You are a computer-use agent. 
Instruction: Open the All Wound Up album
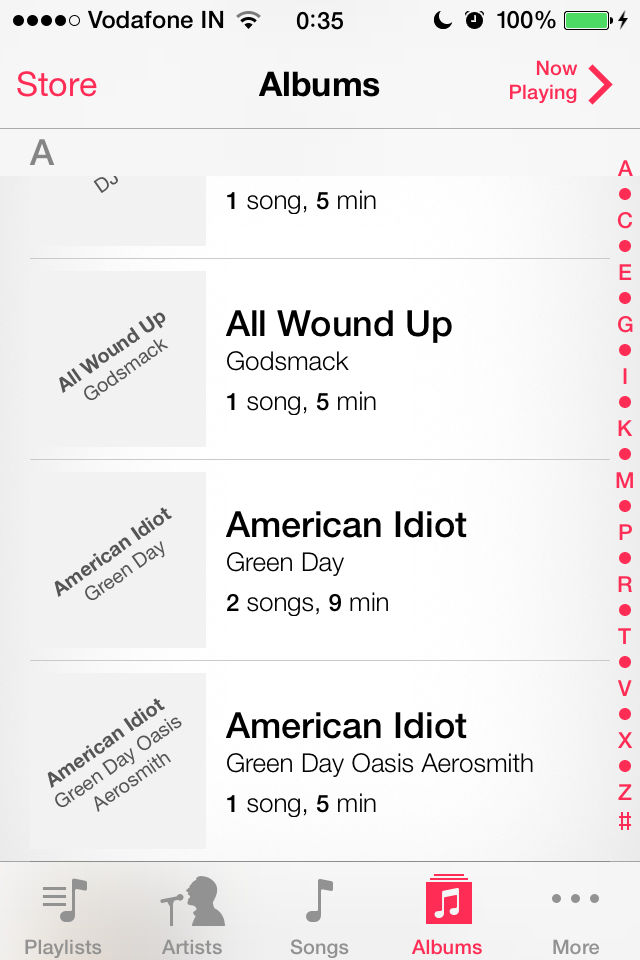click(x=339, y=359)
